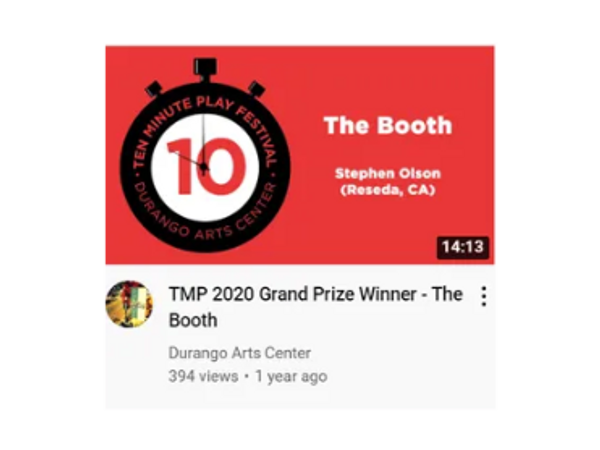Open TMP 2020 Grand Prize Winner title

[x=314, y=307]
